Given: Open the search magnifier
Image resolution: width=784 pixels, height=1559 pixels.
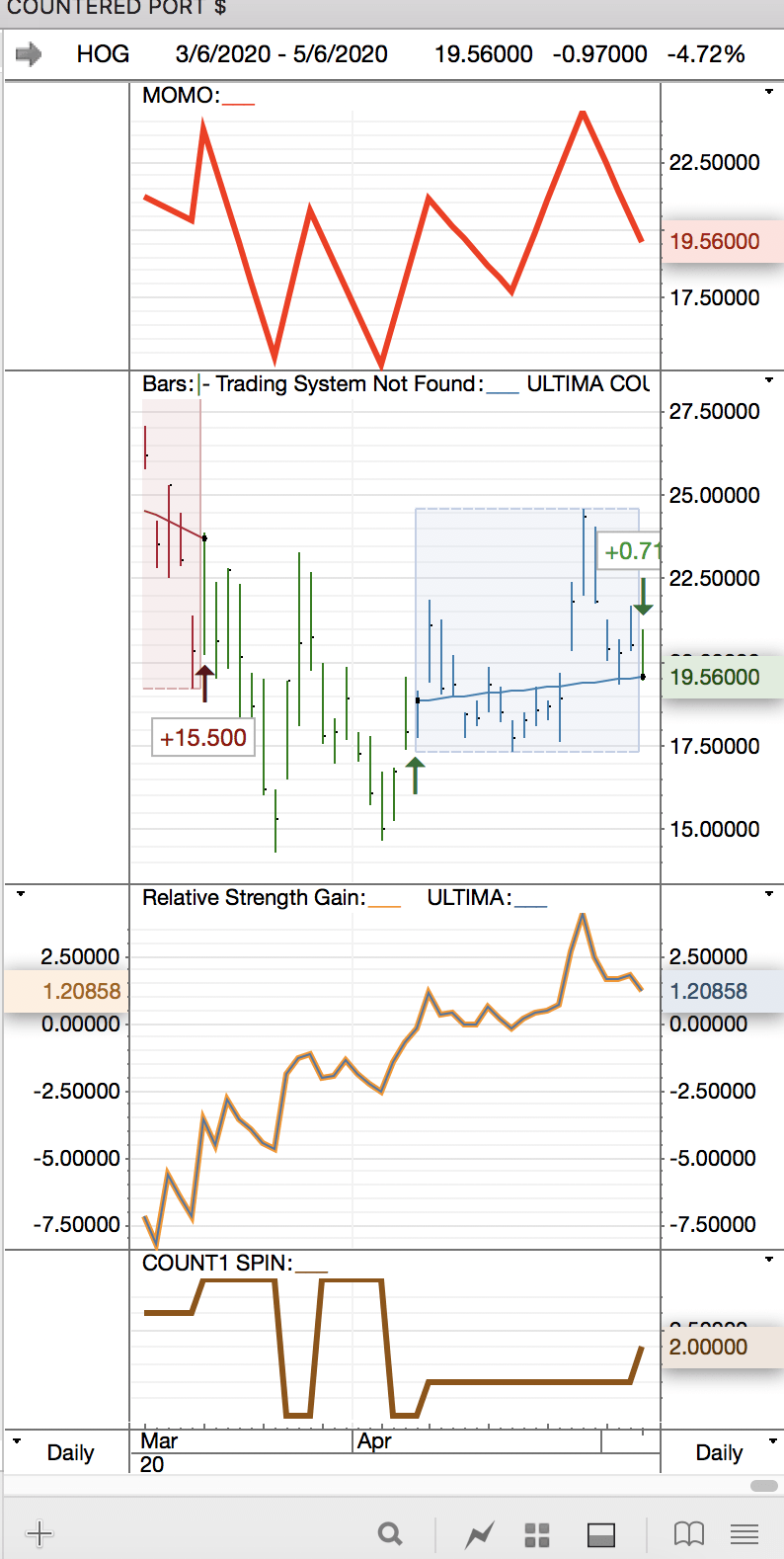Looking at the screenshot, I should tap(390, 1533).
